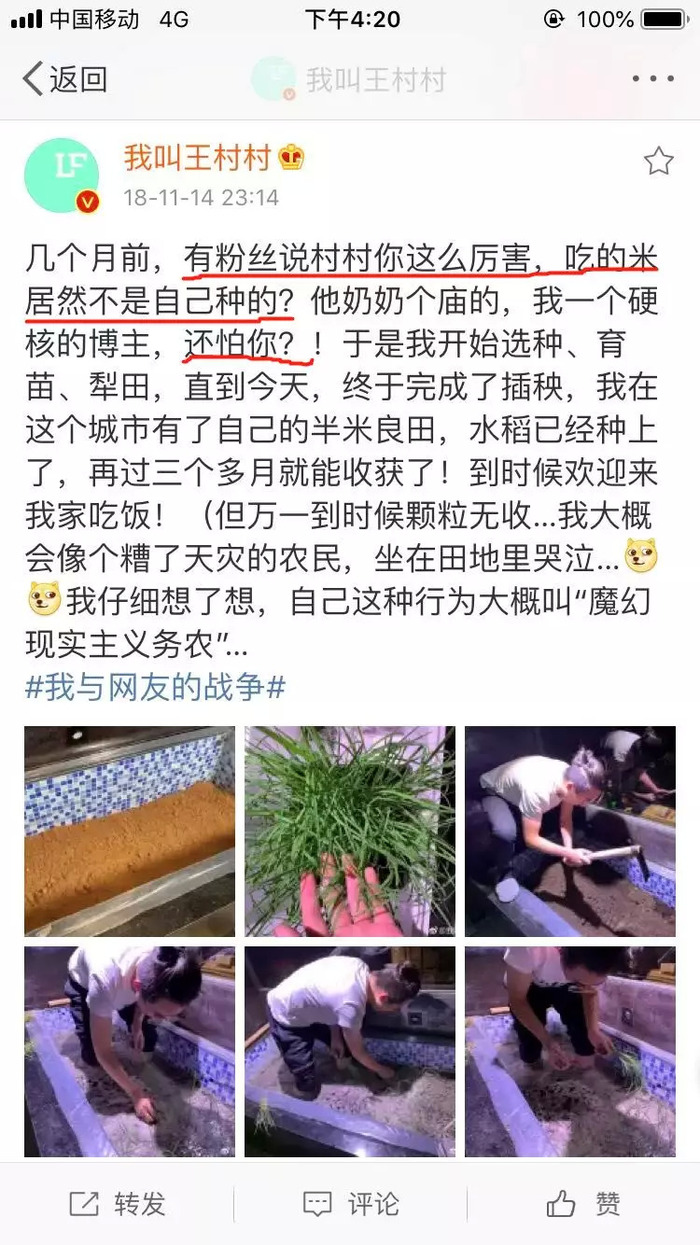View the photo of digging with a hoe
This screenshot has width=700, height=1245.
(570, 831)
